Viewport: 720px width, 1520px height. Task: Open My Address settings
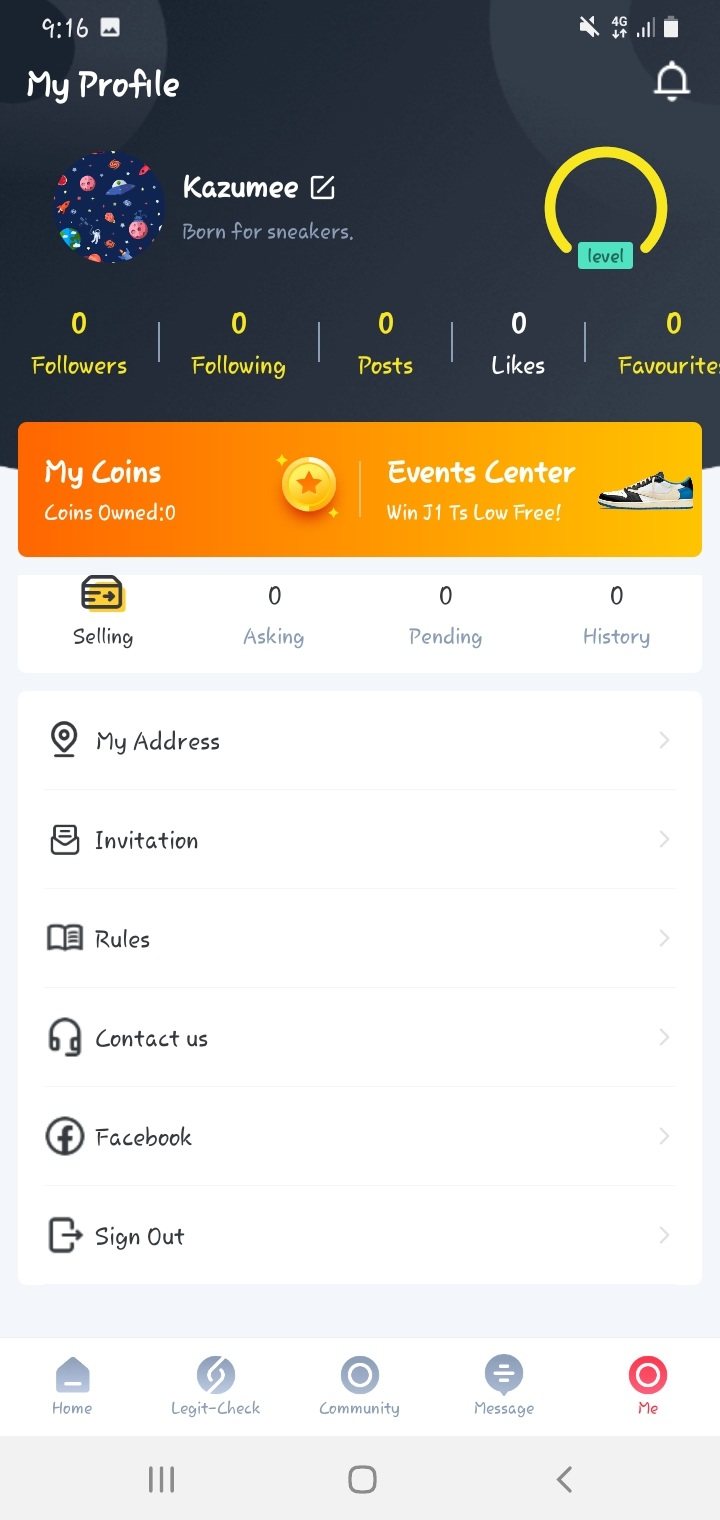[x=360, y=741]
